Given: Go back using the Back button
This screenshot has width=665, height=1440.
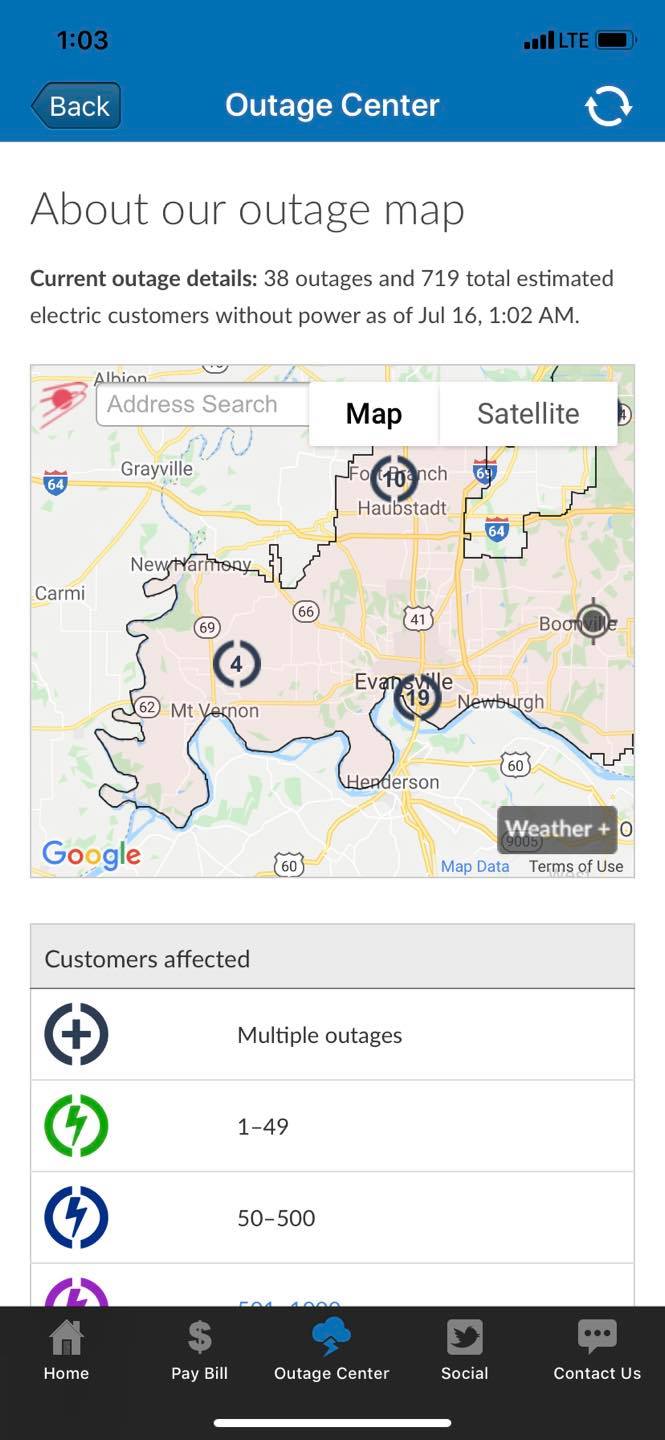Looking at the screenshot, I should (x=76, y=106).
